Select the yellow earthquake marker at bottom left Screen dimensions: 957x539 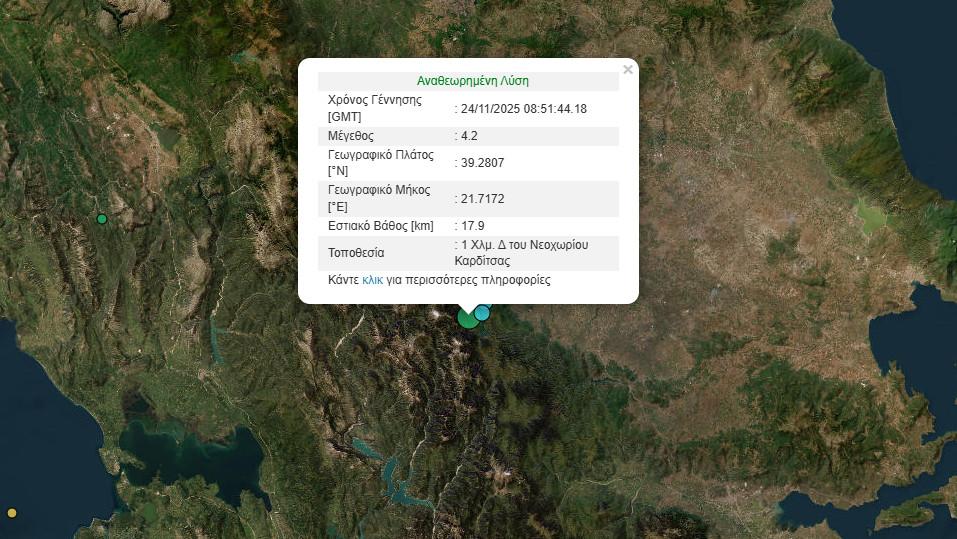point(12,513)
